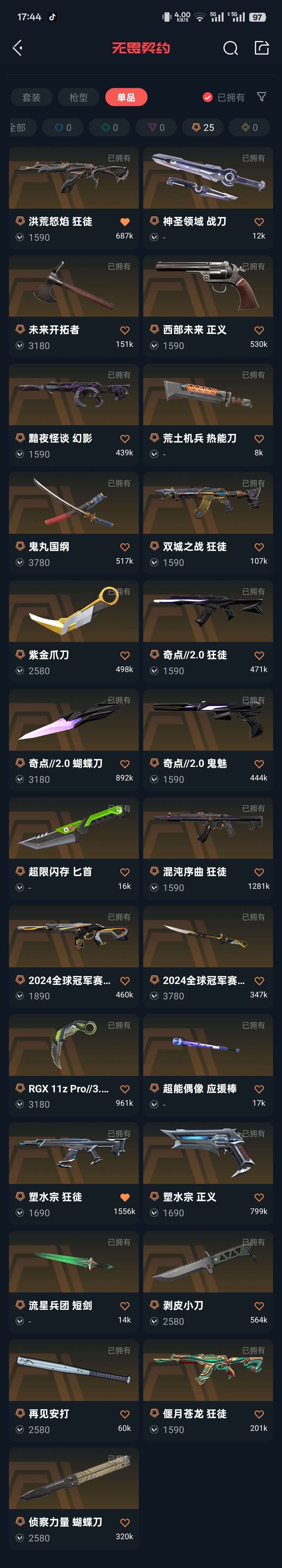Open the filter funnel icon
Screen dimensions: 282x1568
[261, 97]
